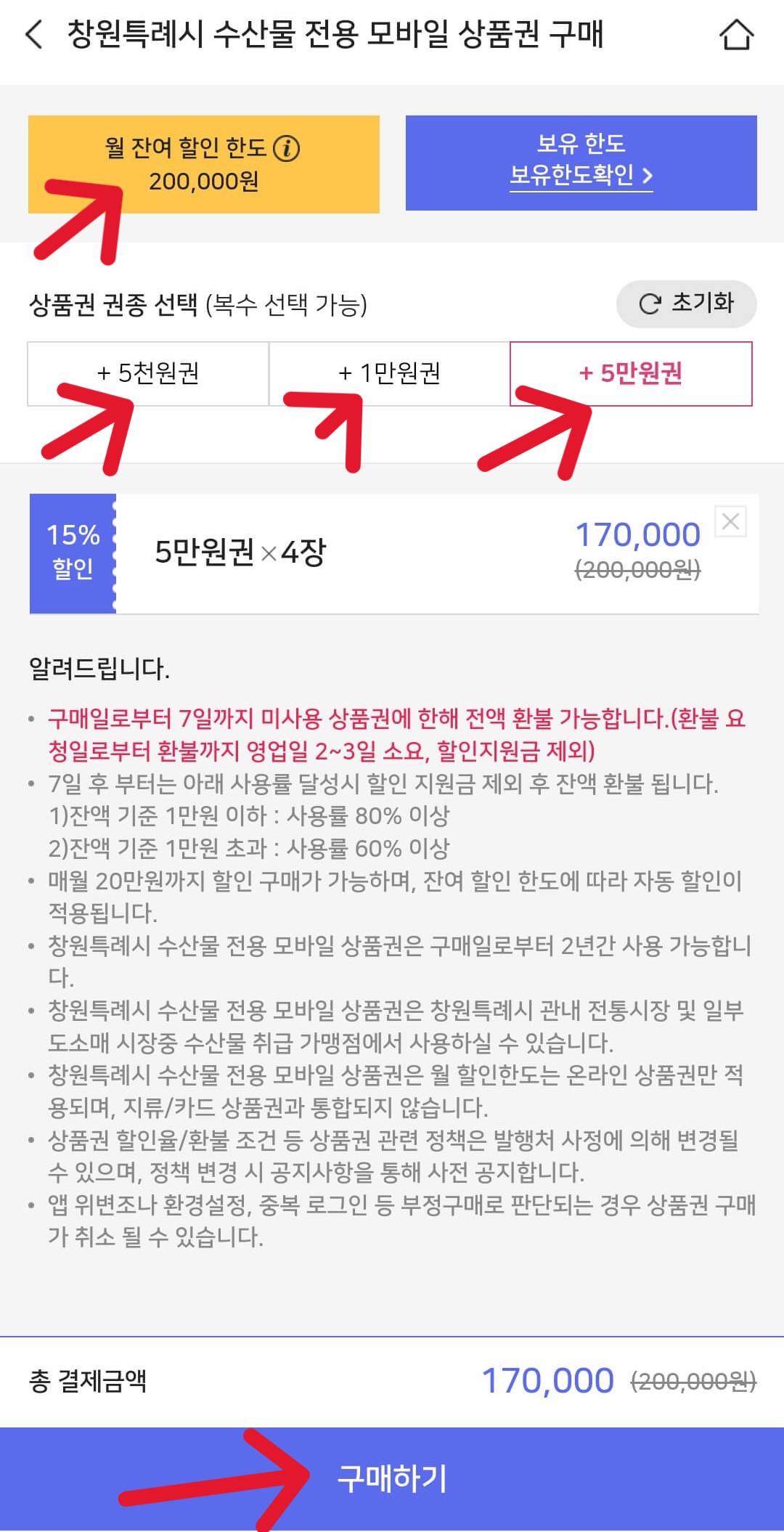This screenshot has width=784, height=1532.
Task: Tap the yellow 월 잔여 할인 한도 panel
Action: click(x=204, y=163)
